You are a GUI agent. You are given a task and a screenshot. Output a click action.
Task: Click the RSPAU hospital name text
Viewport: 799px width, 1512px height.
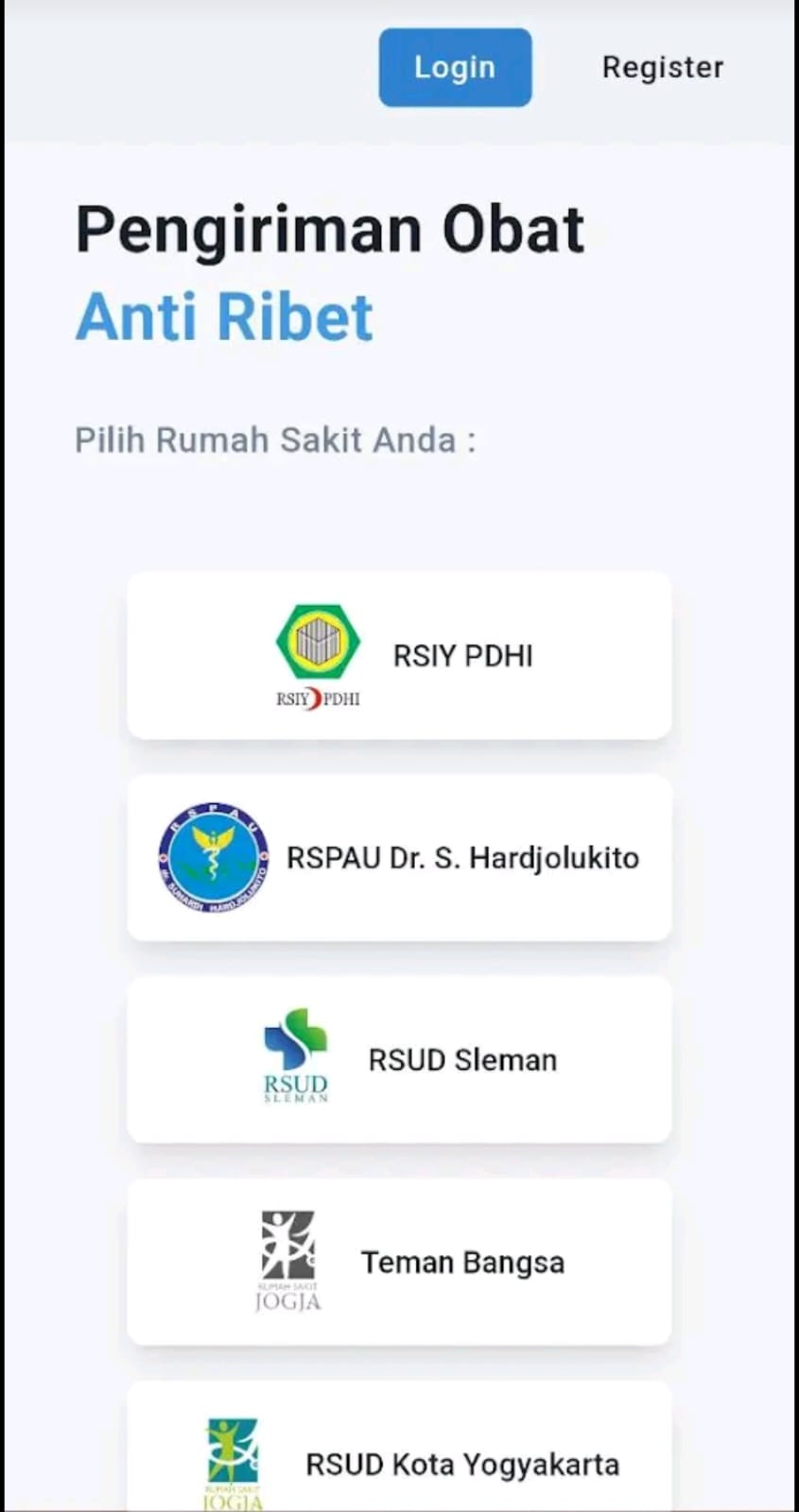click(462, 857)
